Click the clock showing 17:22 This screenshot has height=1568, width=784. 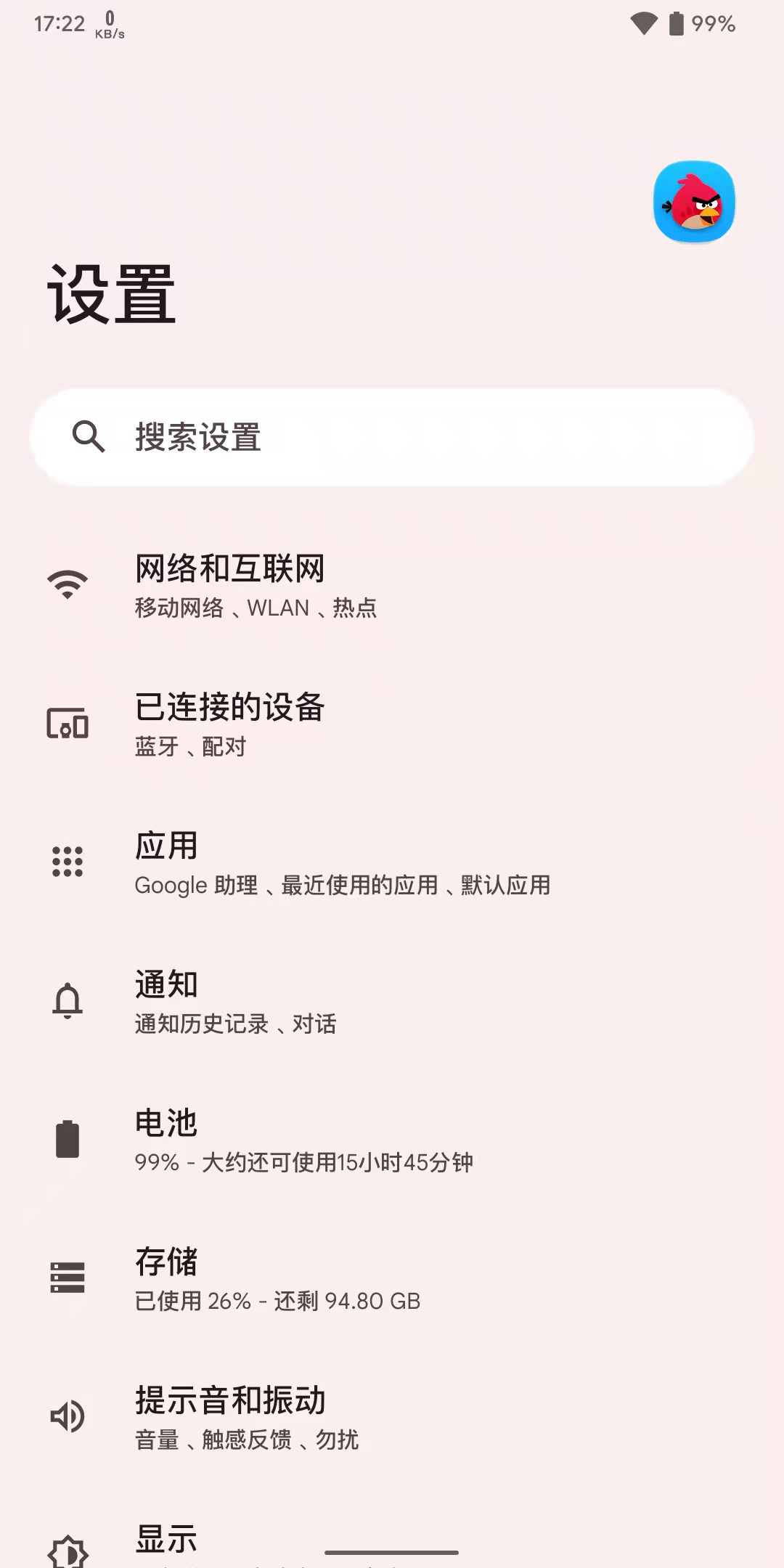[61, 23]
